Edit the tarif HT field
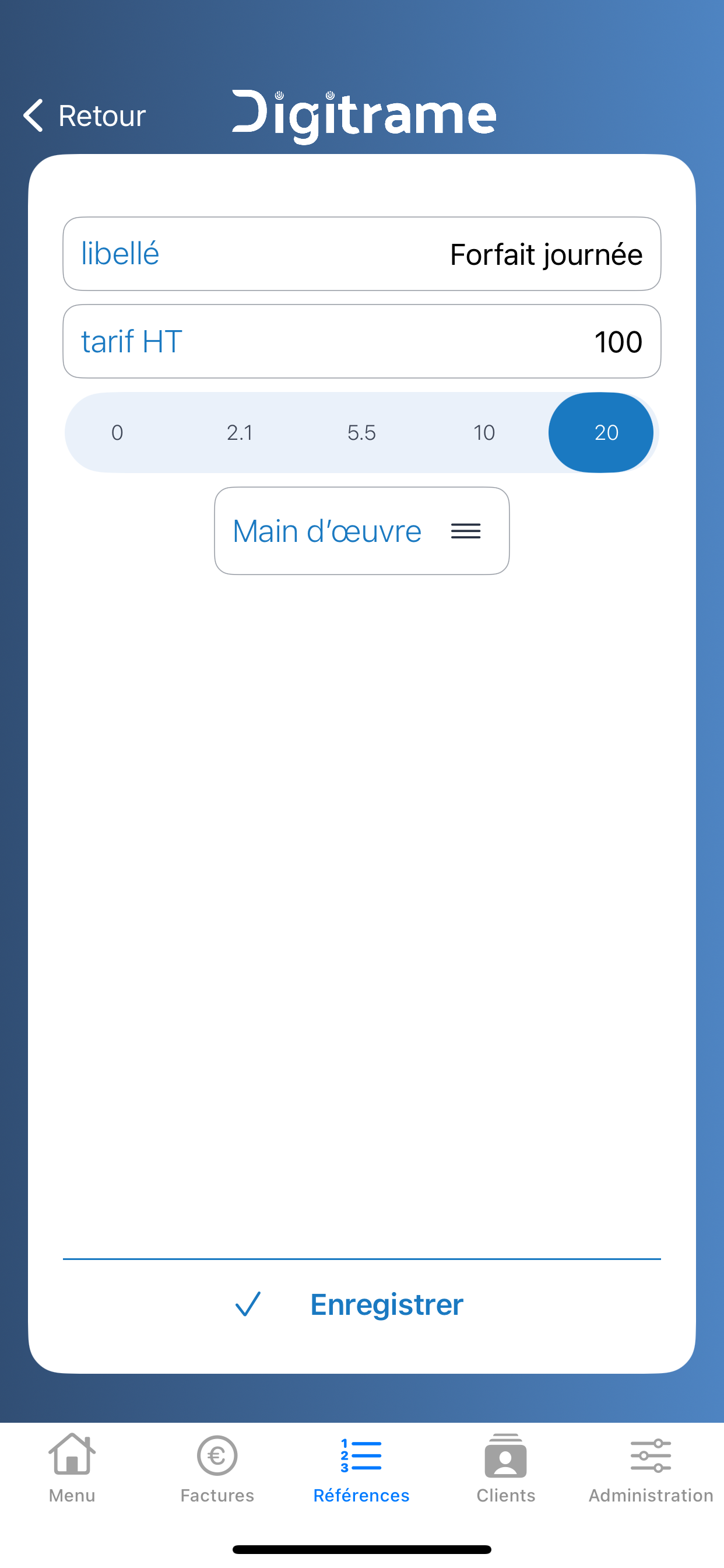 tap(362, 341)
